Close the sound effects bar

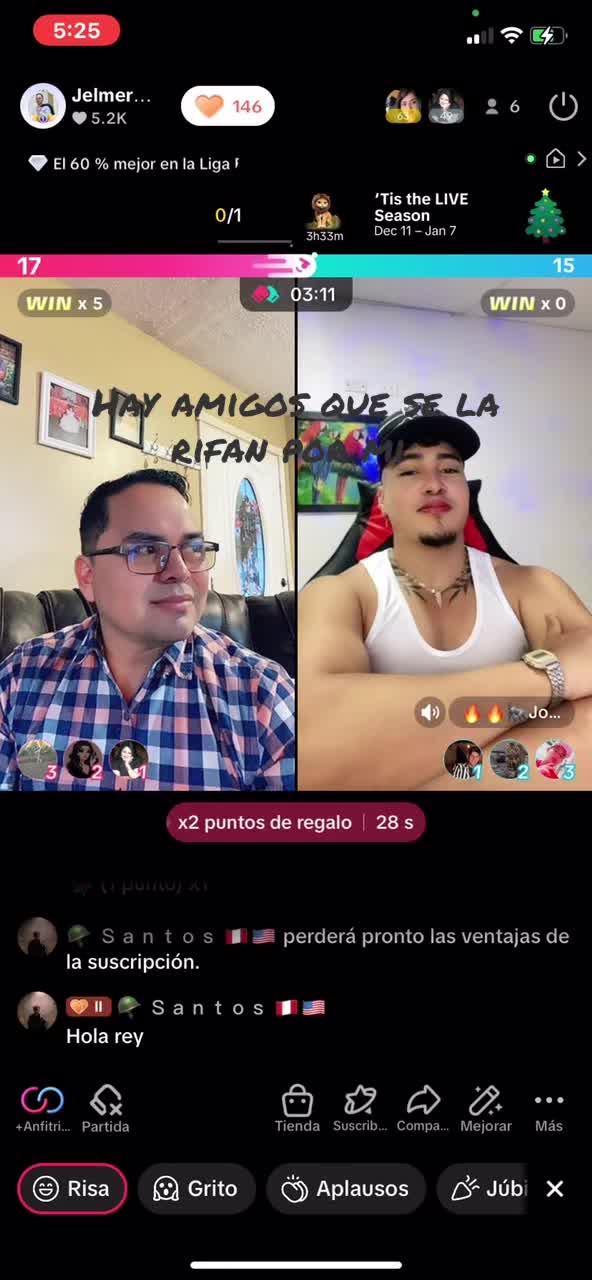click(555, 1188)
